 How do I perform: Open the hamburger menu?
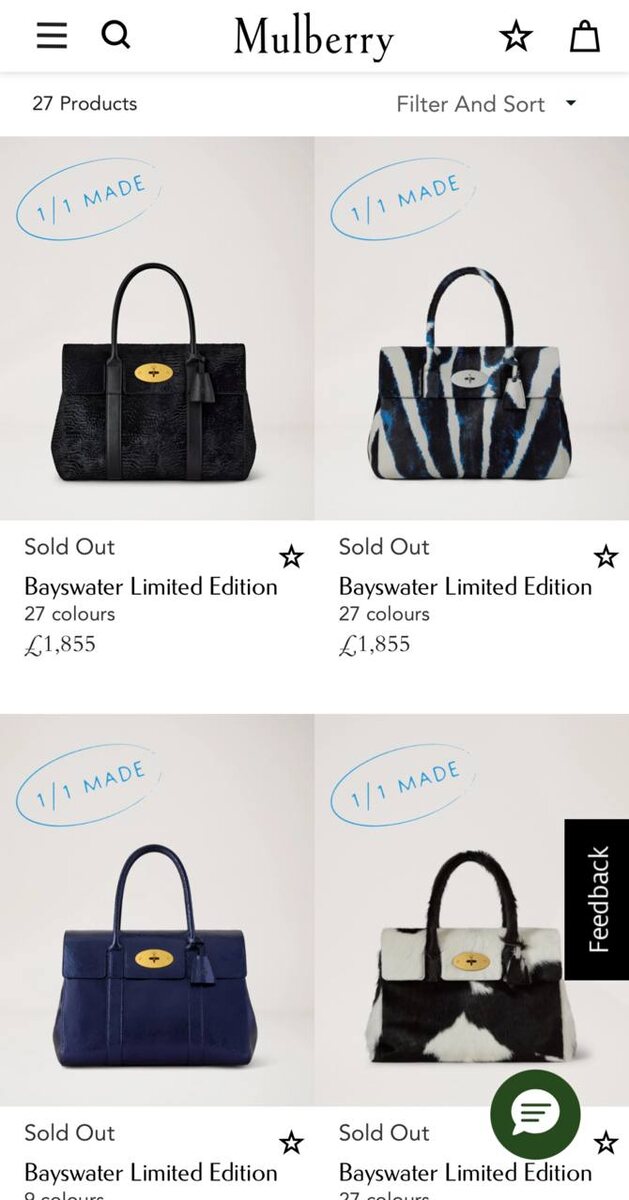pyautogui.click(x=52, y=36)
